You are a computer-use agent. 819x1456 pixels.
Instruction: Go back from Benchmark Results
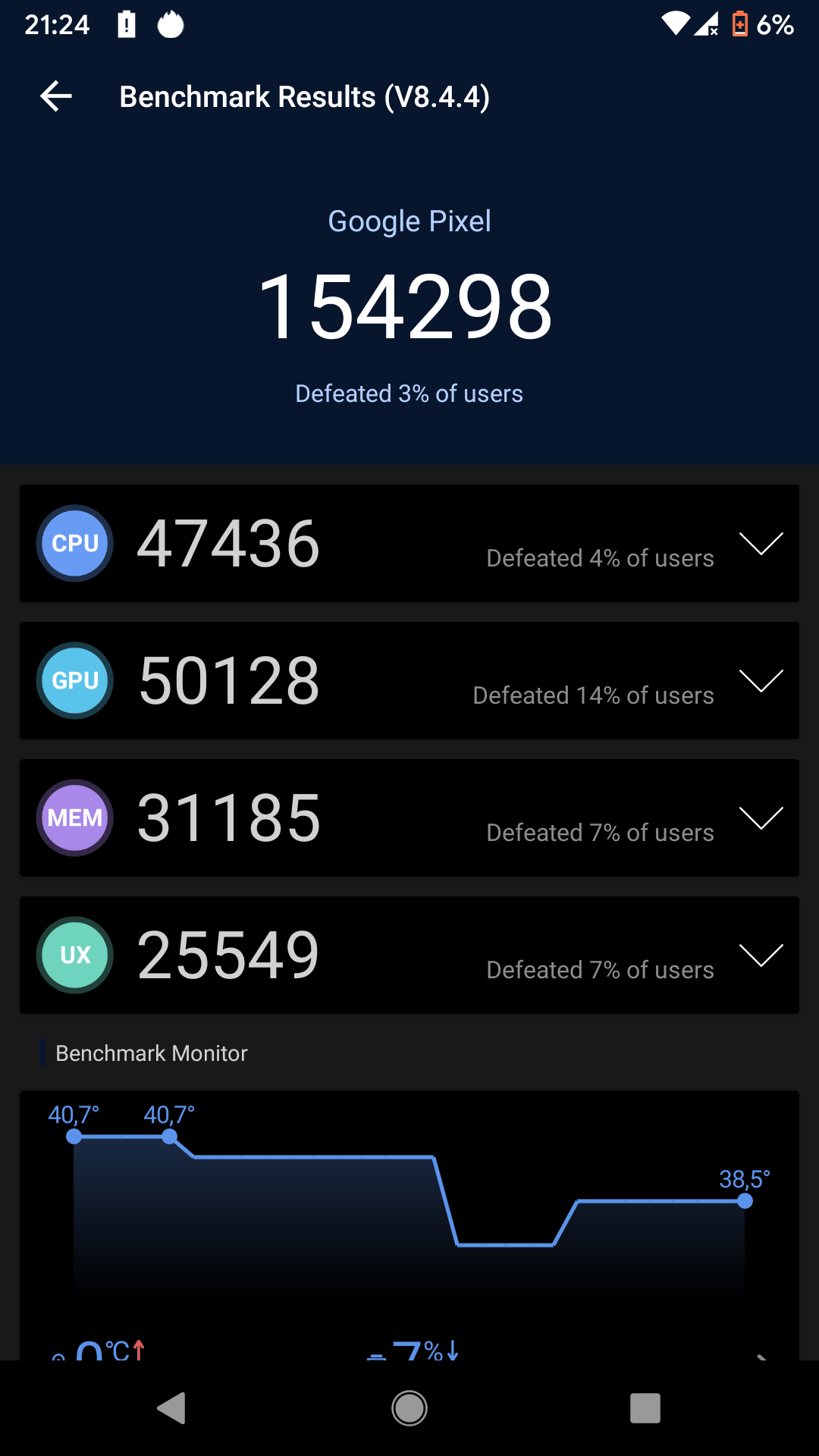[x=56, y=96]
